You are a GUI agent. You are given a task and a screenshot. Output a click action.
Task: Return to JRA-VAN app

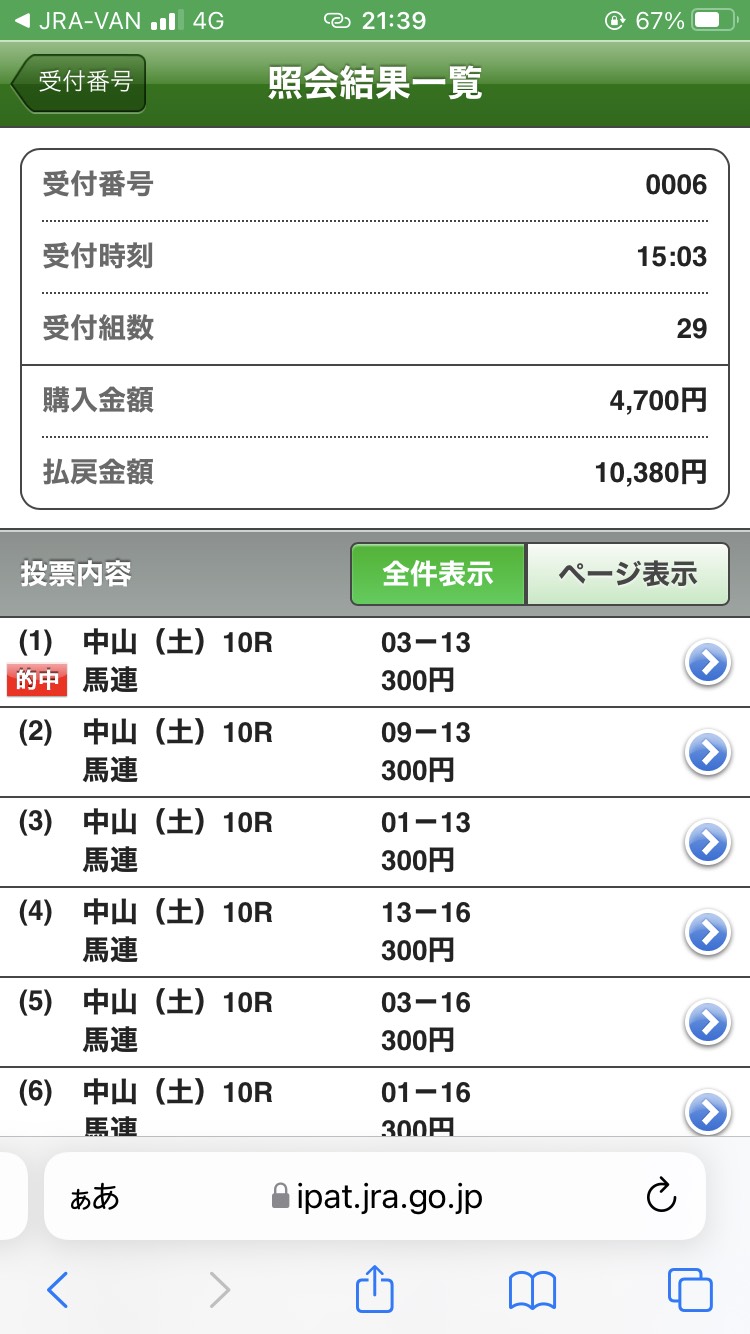click(70, 21)
